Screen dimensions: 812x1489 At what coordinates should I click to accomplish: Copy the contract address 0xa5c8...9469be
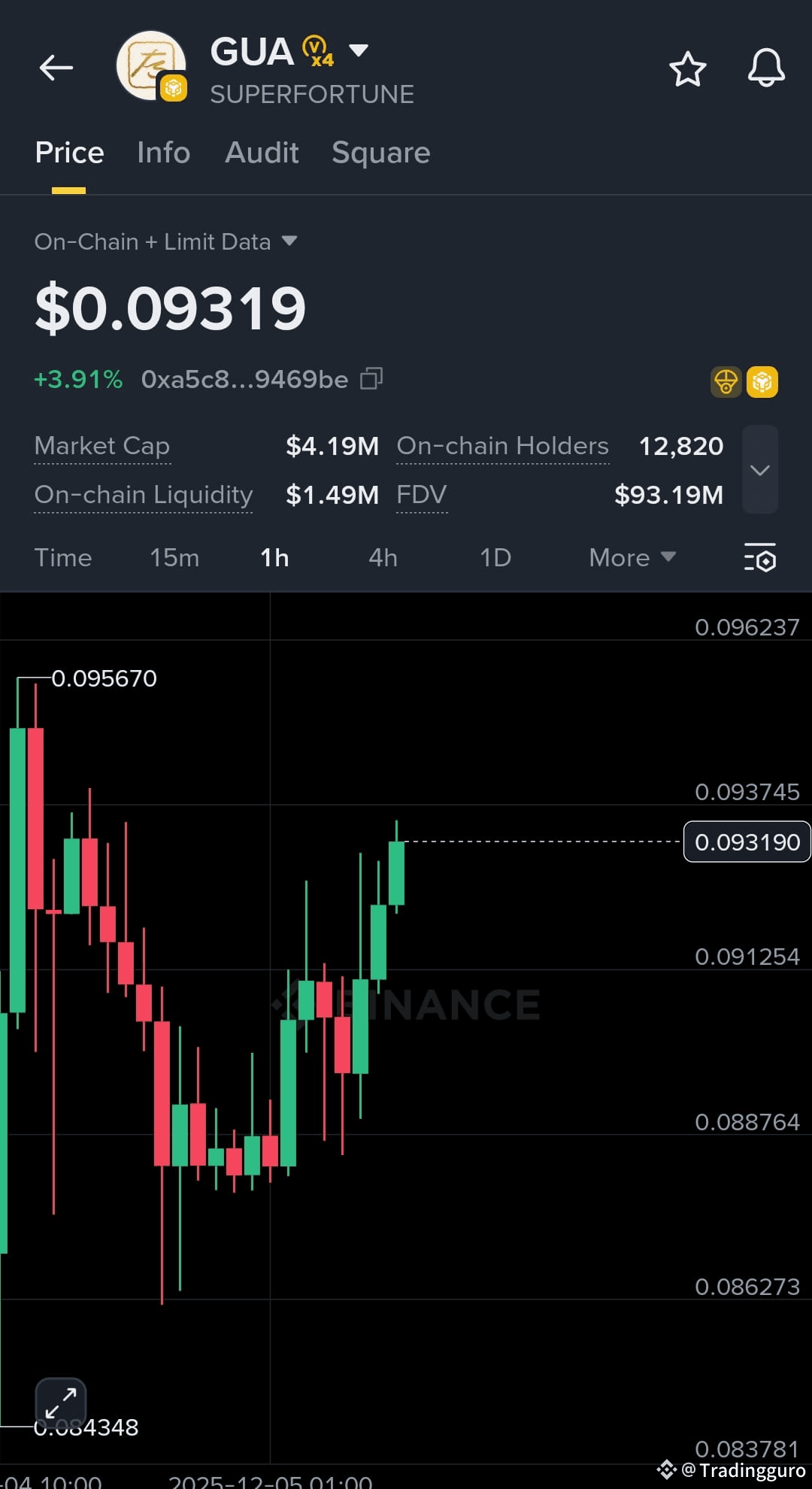click(371, 378)
